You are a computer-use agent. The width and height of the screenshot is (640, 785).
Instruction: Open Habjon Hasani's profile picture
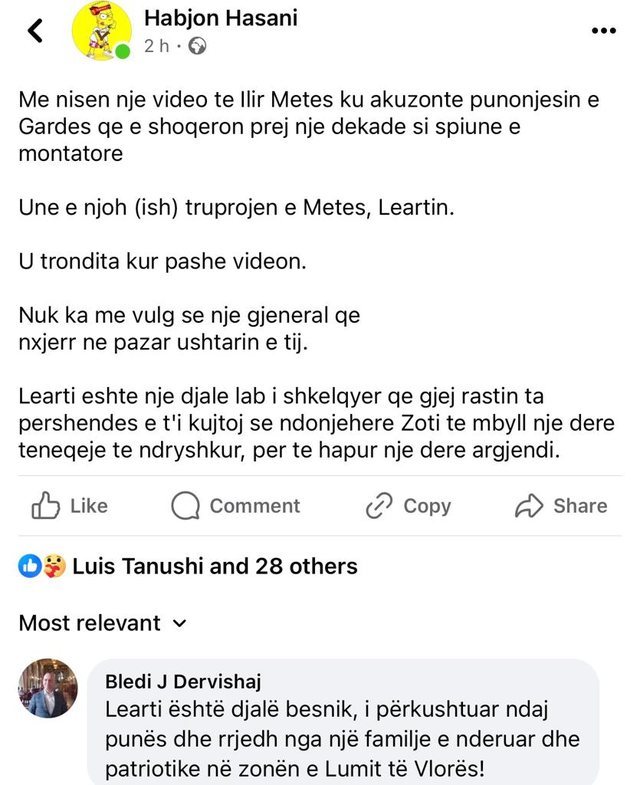coord(102,29)
